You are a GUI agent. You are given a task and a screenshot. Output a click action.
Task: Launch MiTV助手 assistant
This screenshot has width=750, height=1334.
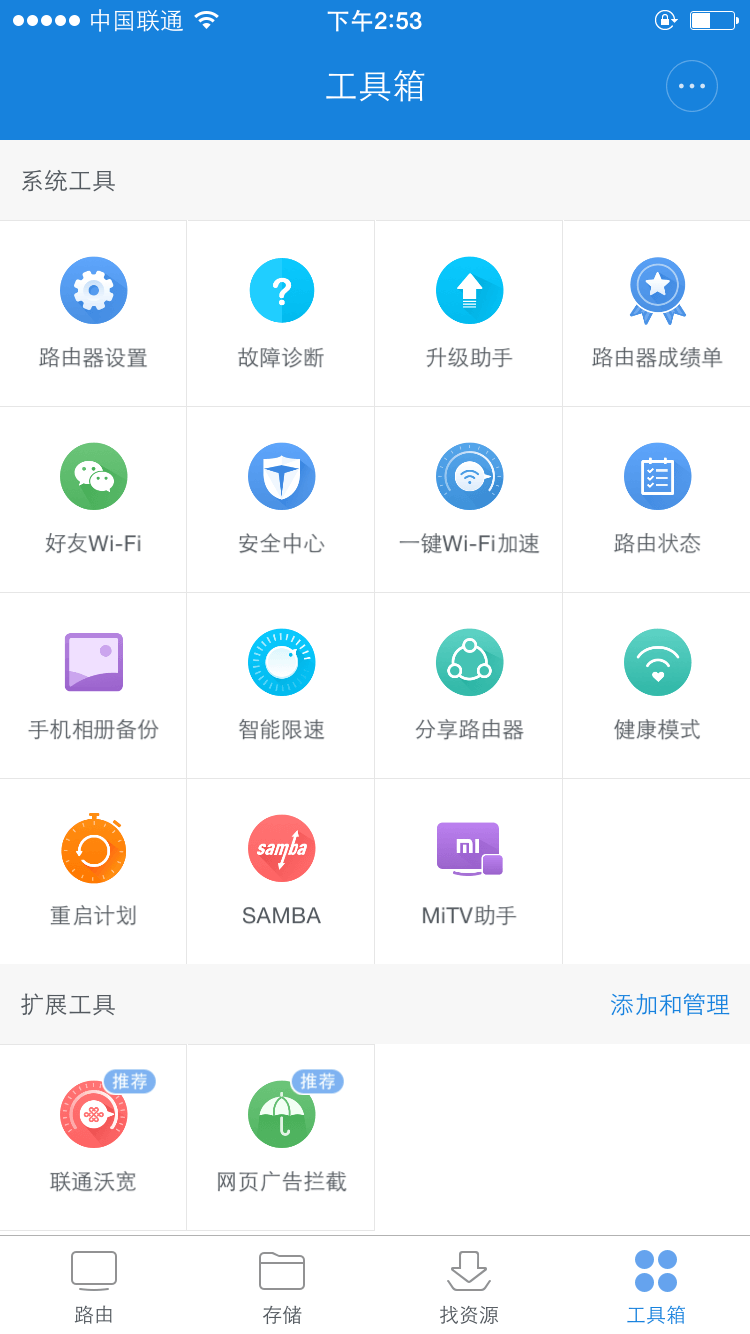coord(469,870)
